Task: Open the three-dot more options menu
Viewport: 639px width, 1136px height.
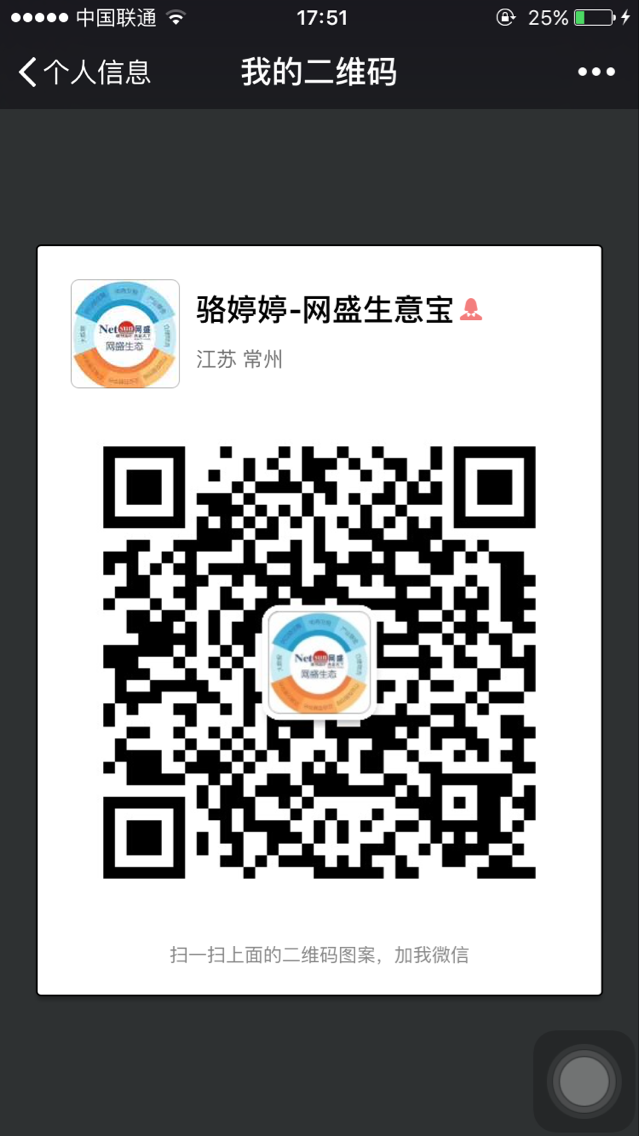Action: tap(596, 72)
